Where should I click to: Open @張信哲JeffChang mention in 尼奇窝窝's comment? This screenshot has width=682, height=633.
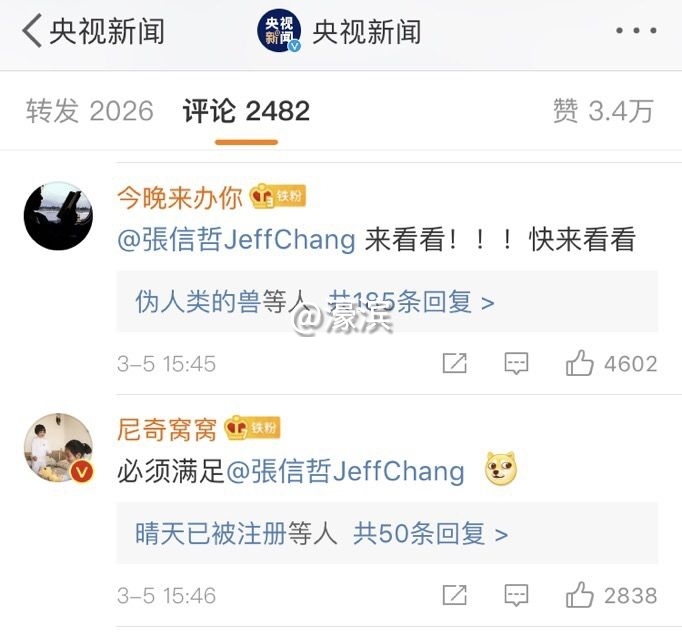coord(346,471)
